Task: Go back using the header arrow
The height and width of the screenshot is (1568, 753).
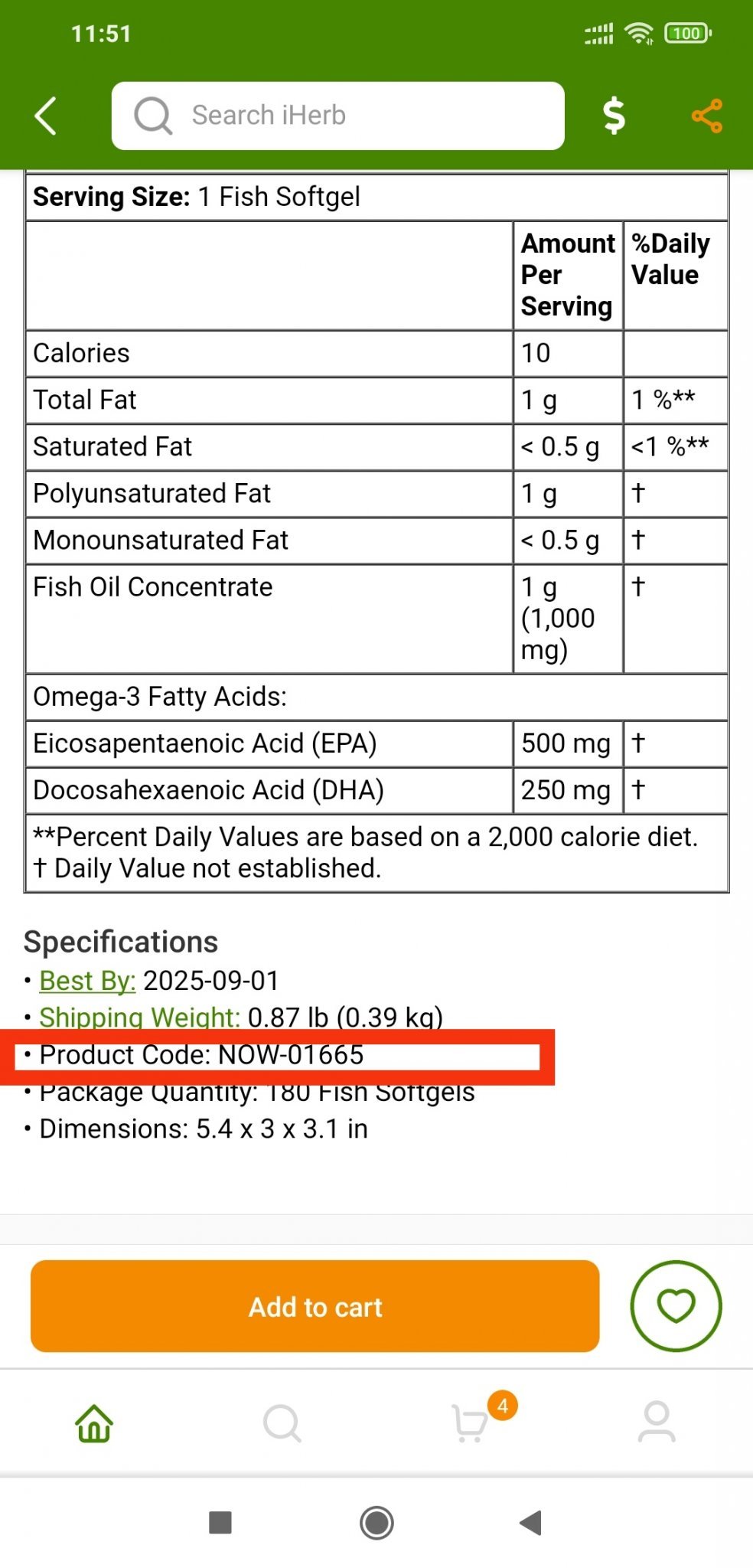Action: [x=46, y=116]
